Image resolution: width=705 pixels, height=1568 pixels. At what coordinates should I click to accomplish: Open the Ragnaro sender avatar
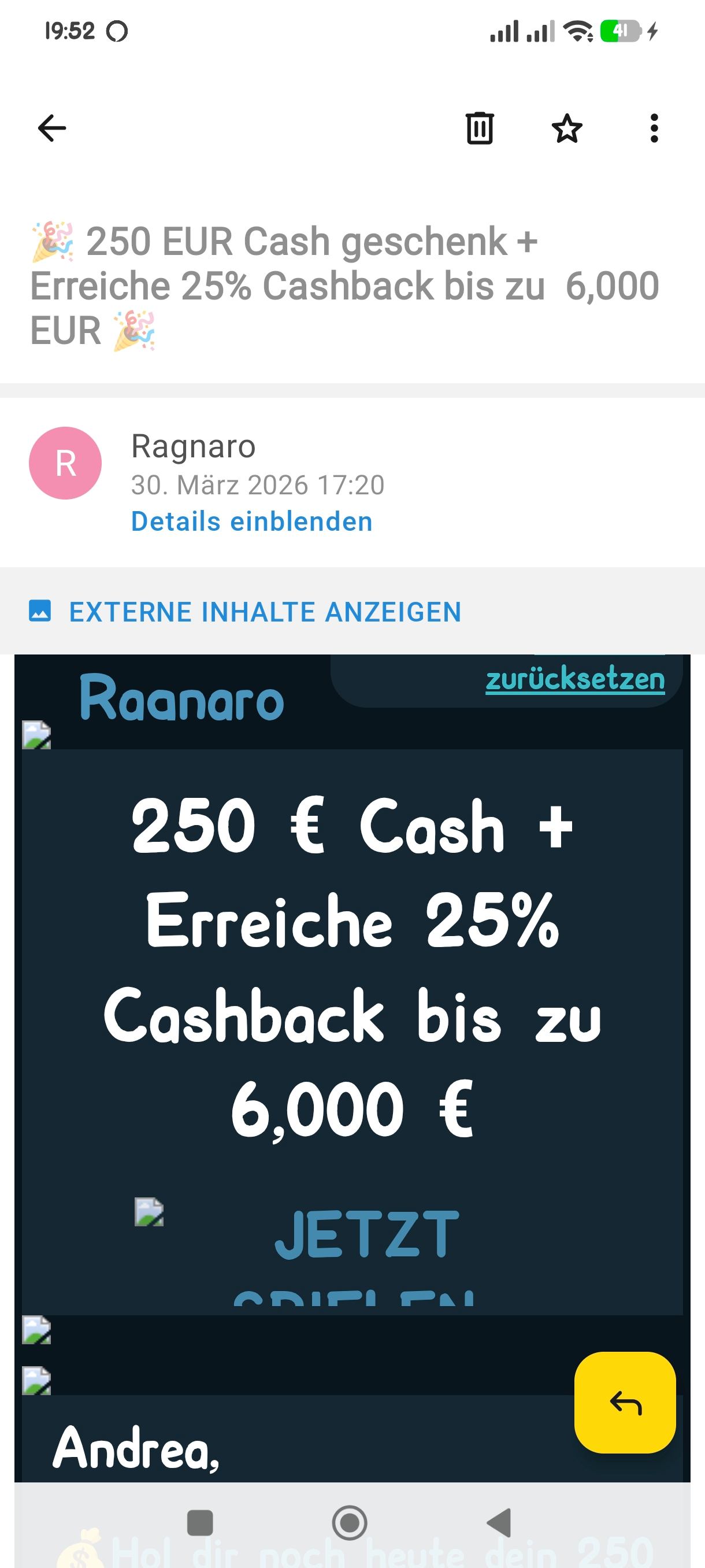65,463
